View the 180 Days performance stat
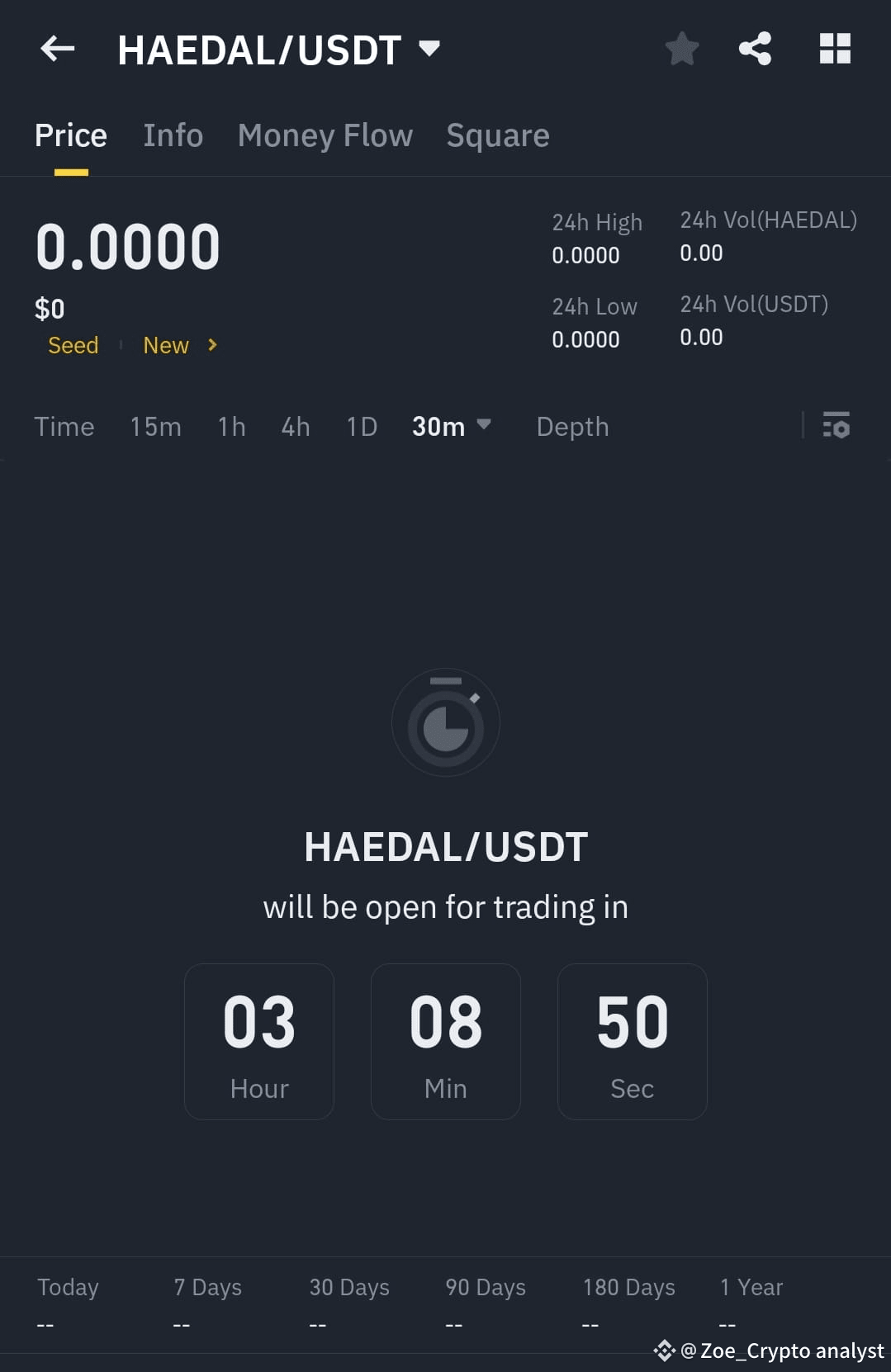Image resolution: width=891 pixels, height=1372 pixels. click(628, 1287)
